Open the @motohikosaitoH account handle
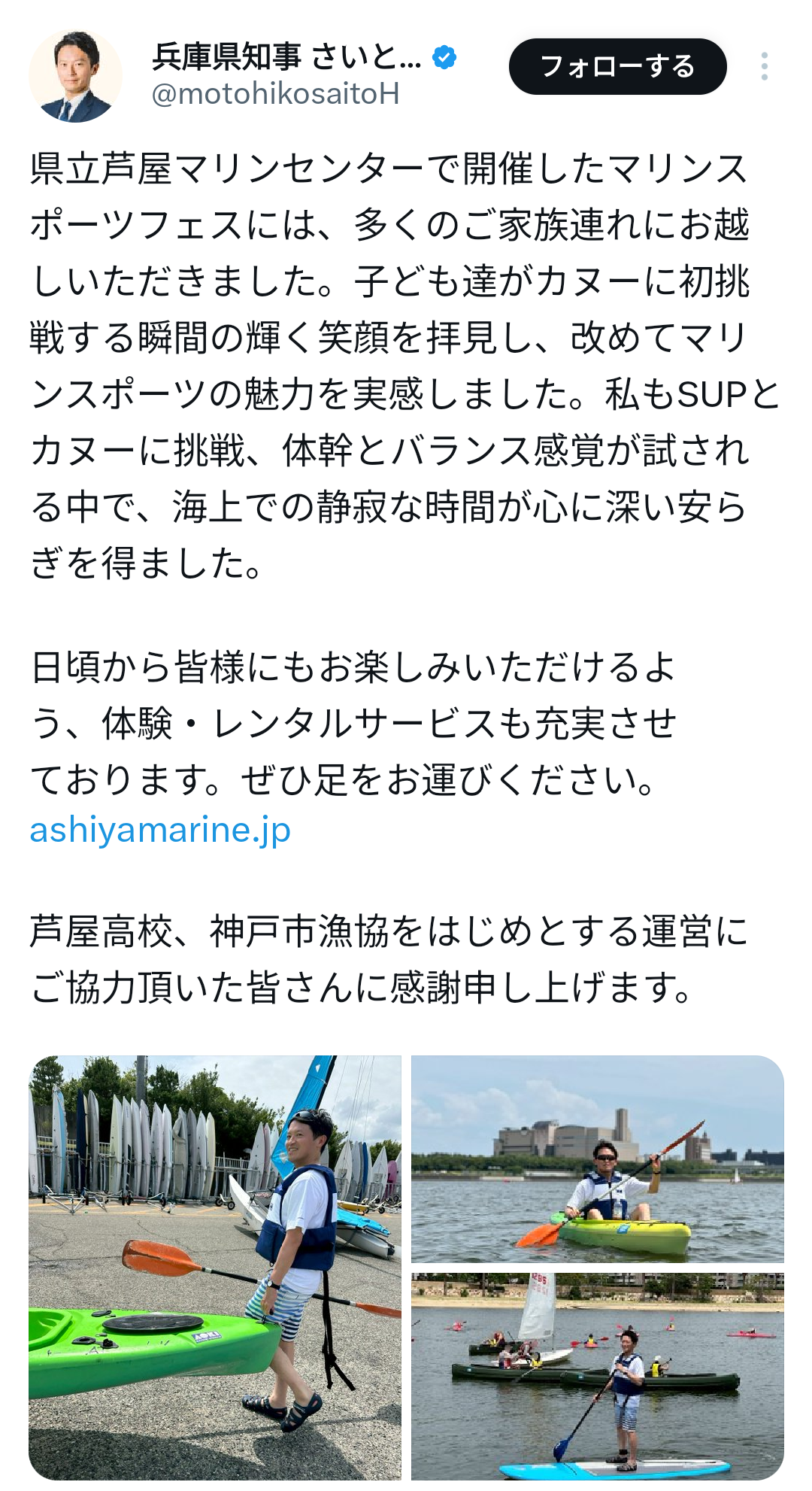 tap(275, 94)
